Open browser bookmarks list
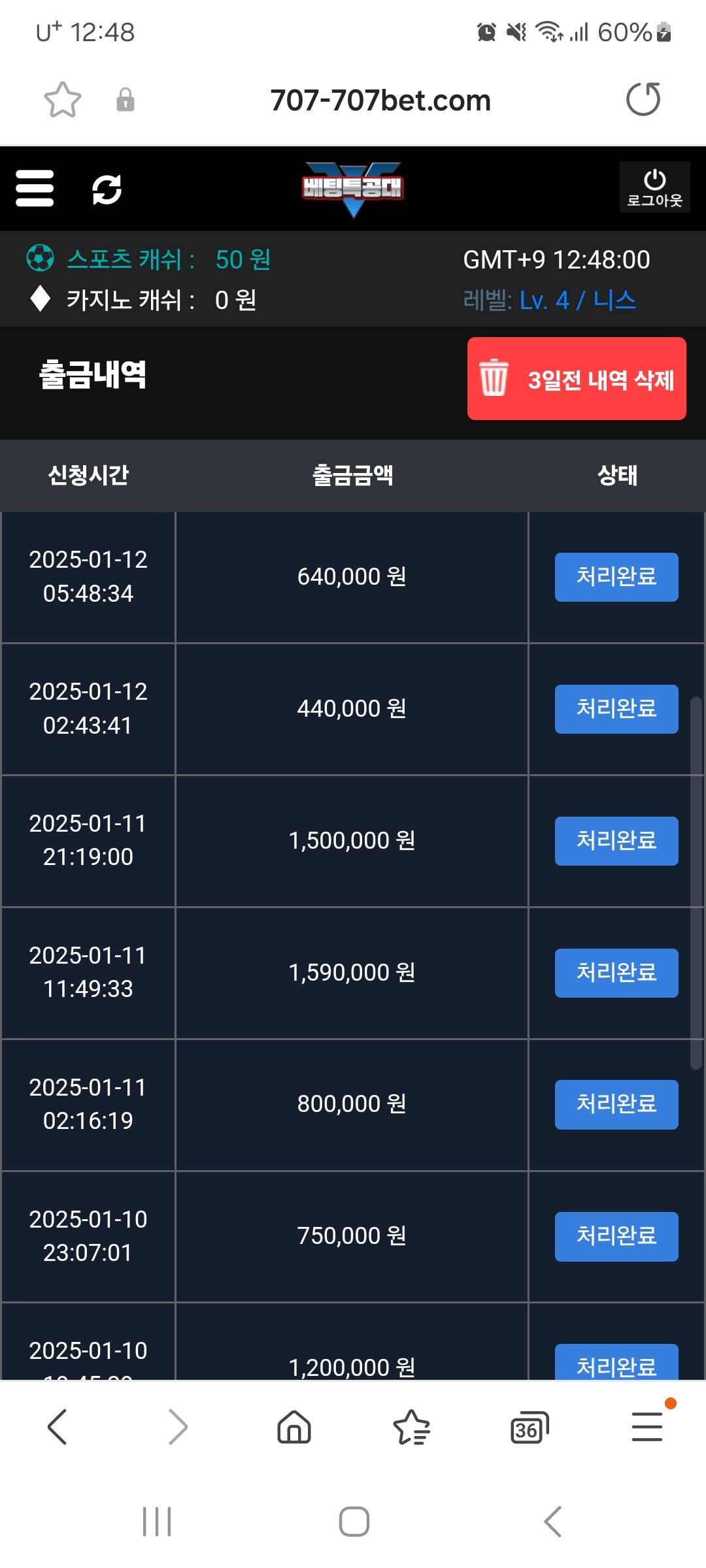Screen dimensions: 706x1568 point(411,1427)
